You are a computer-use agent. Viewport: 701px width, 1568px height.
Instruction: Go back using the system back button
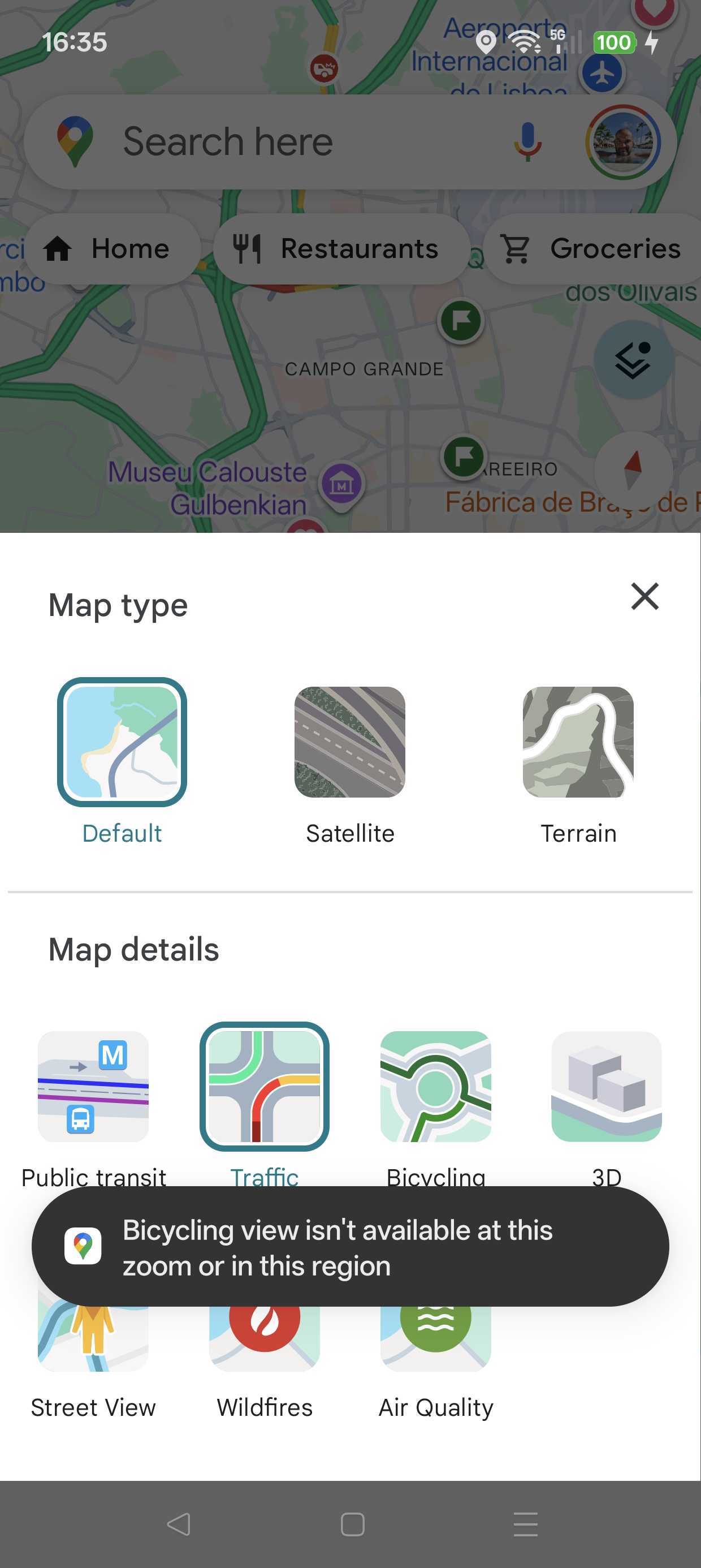[178, 1524]
